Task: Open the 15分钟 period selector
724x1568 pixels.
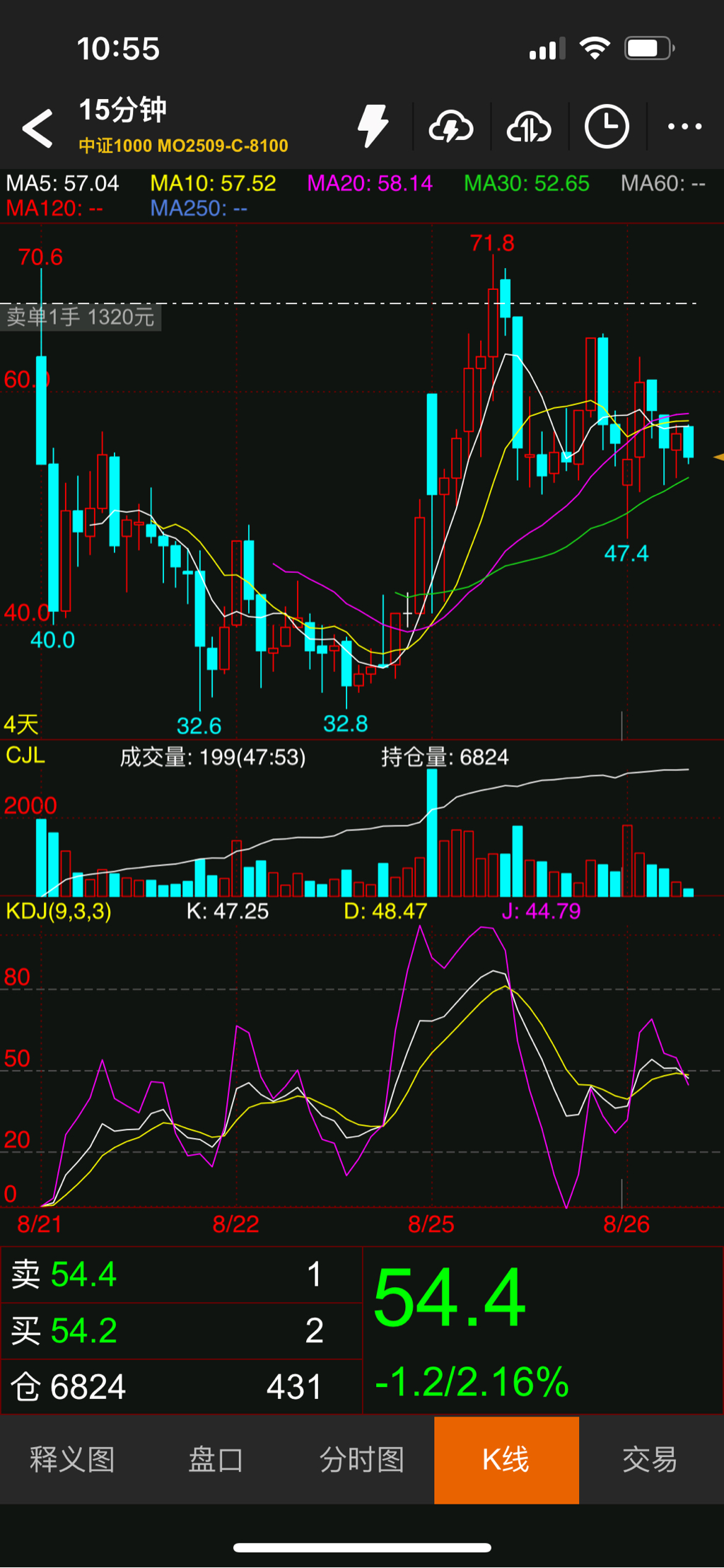Action: coord(122,110)
